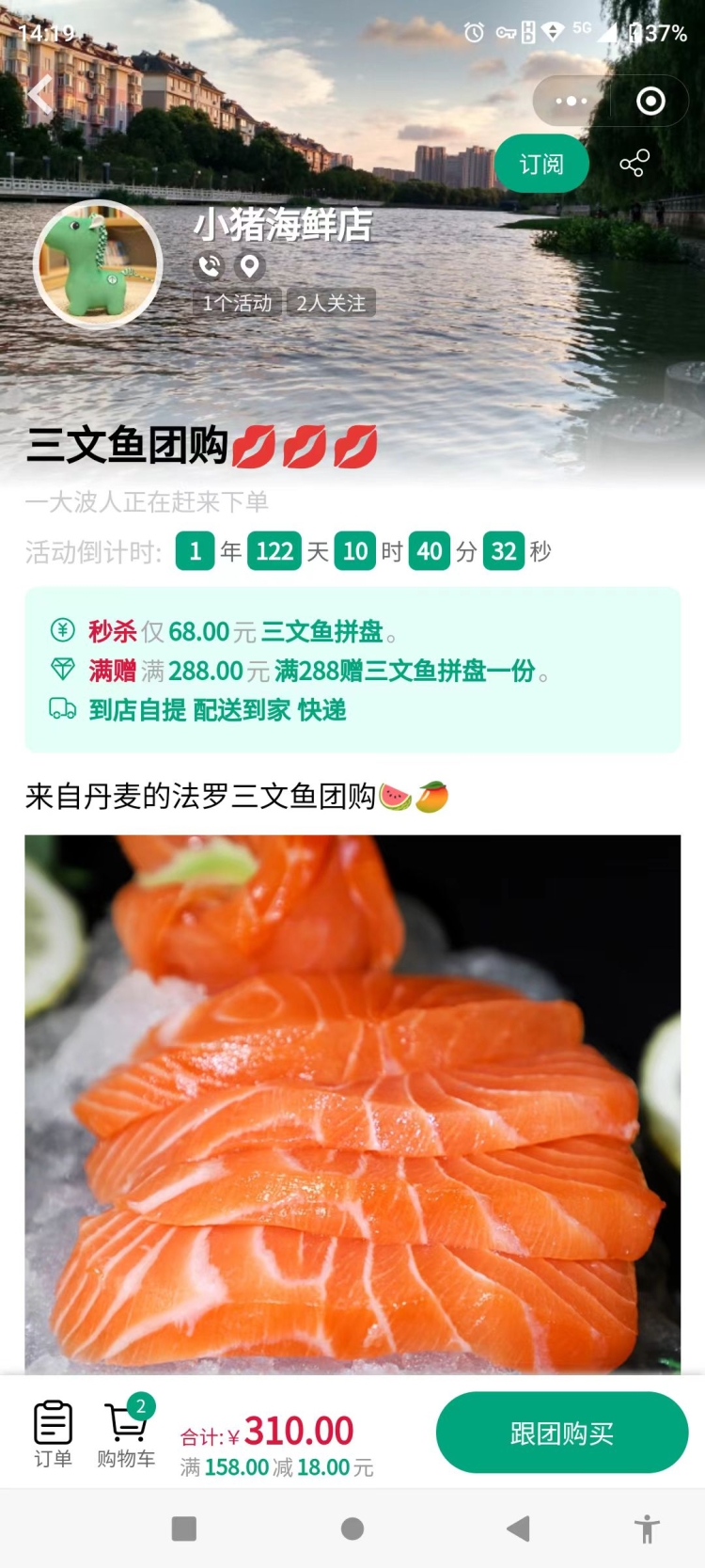705x1568 pixels.
Task: Open the 小猪海鲜店 shop avatar
Action: coord(98,264)
